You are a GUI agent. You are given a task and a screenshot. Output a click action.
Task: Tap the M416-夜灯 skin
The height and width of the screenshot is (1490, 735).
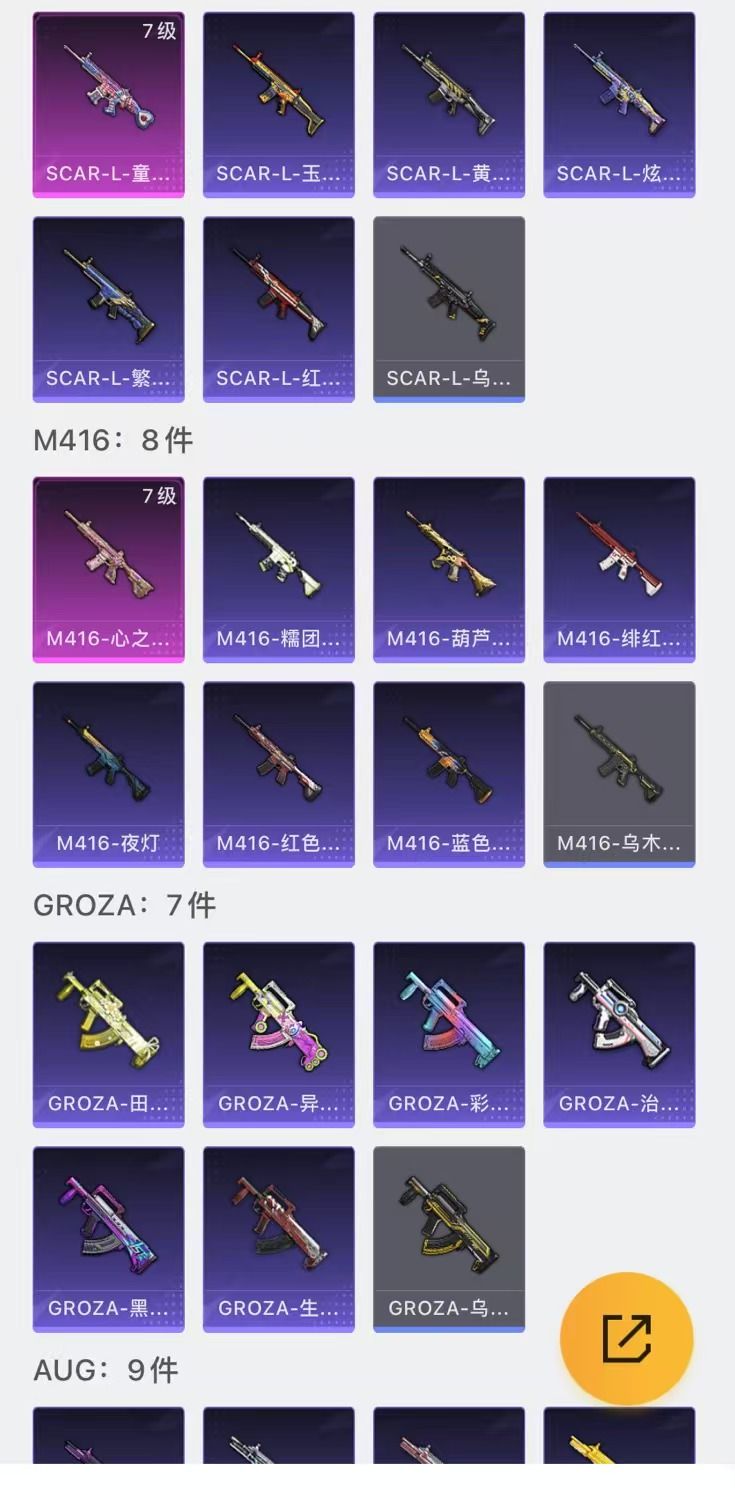pos(108,774)
